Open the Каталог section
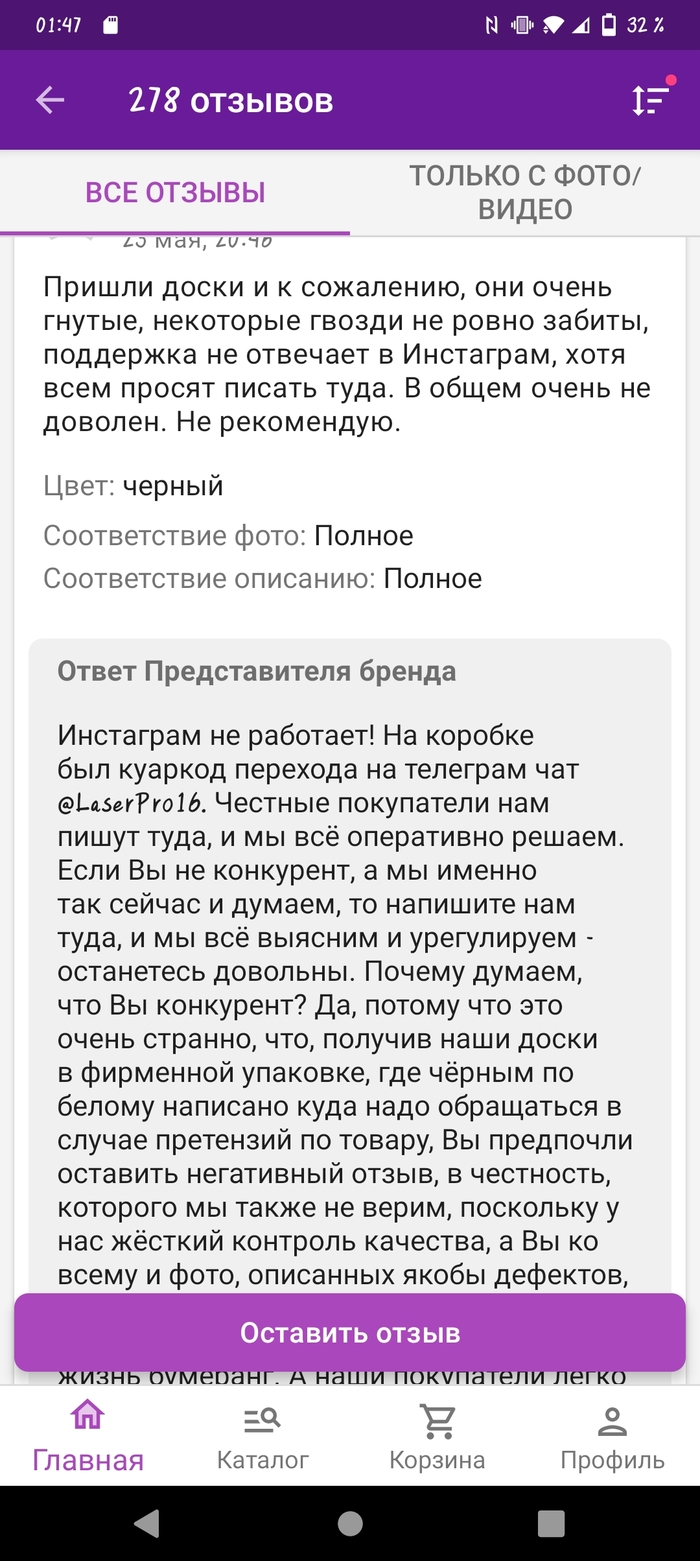This screenshot has width=700, height=1561. pyautogui.click(x=263, y=1437)
